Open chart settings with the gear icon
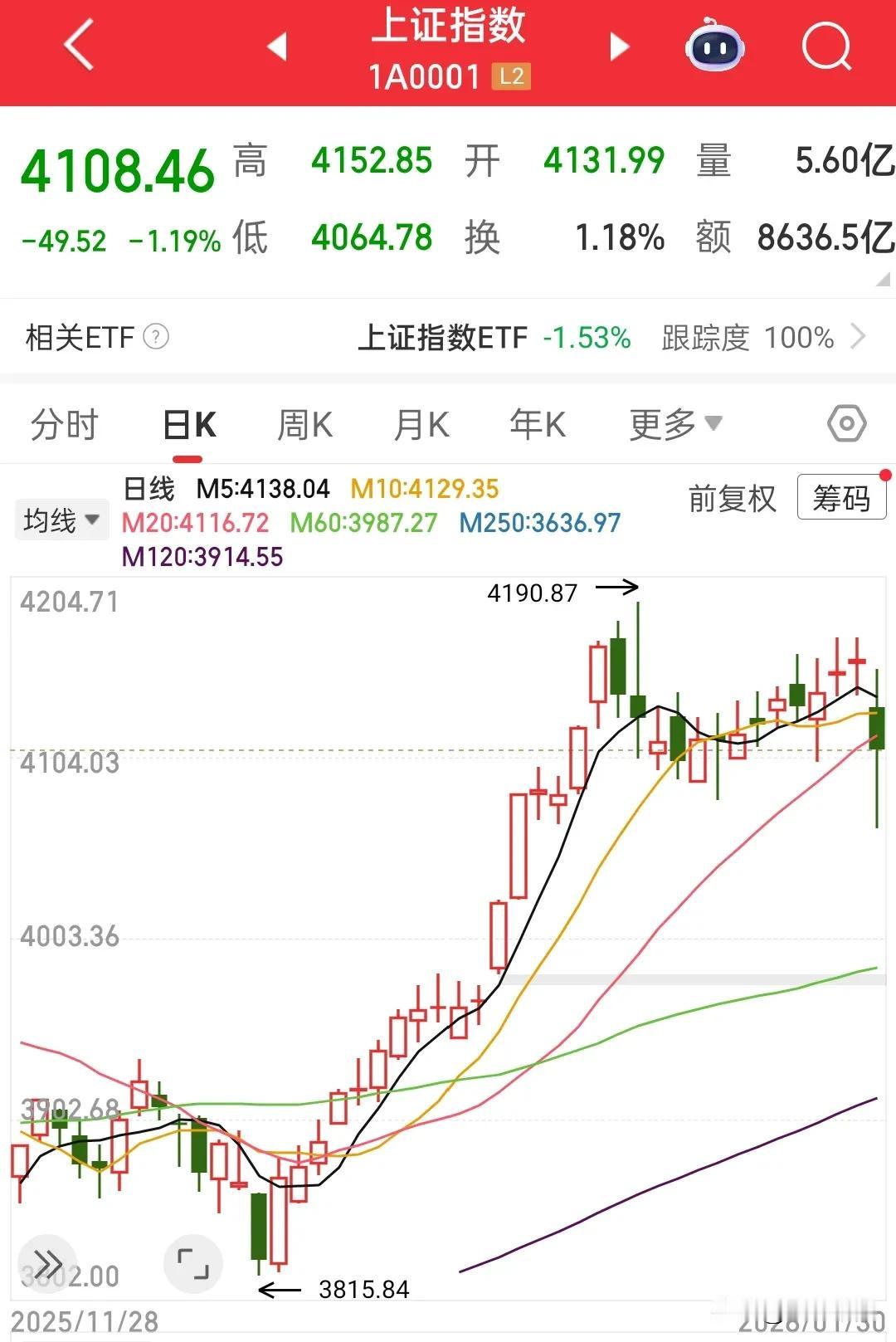896x1342 pixels. click(845, 423)
